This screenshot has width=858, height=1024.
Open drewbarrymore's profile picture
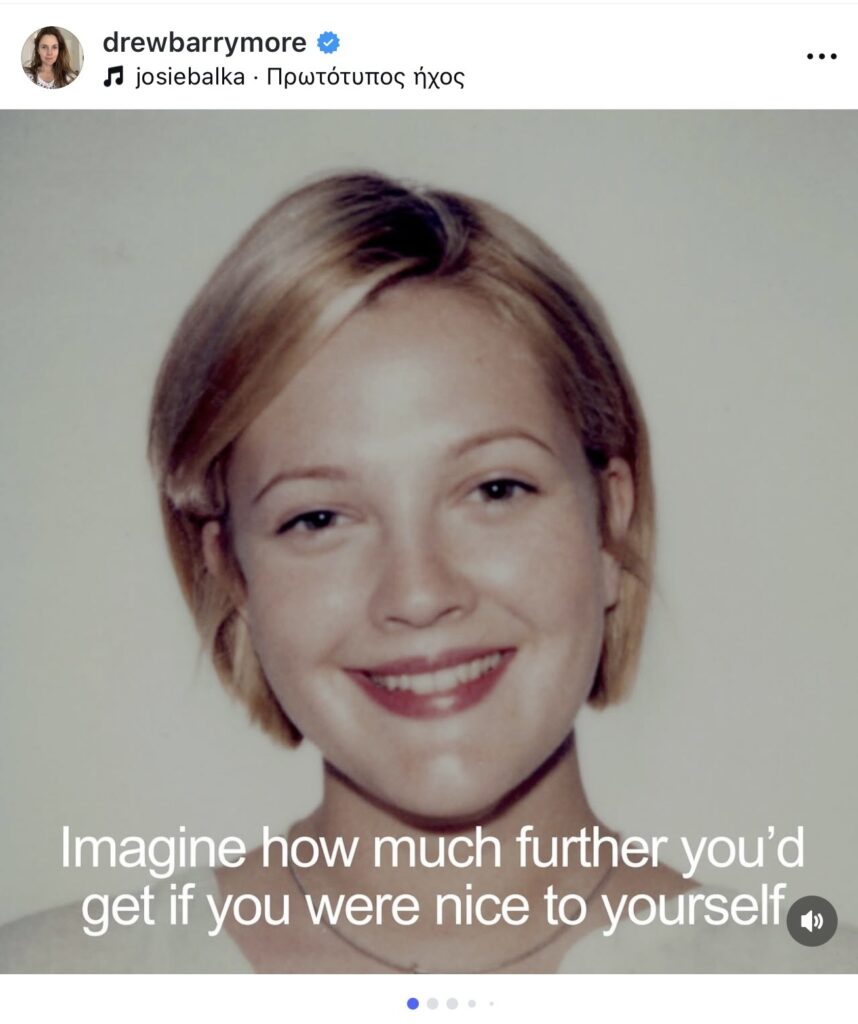(52, 58)
